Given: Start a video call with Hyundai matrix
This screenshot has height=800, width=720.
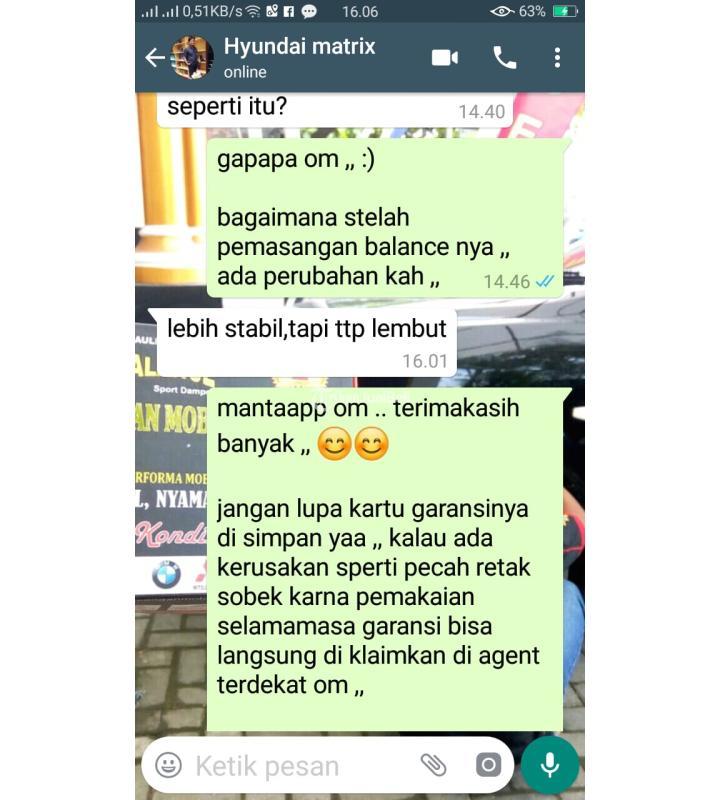Looking at the screenshot, I should (x=444, y=58).
